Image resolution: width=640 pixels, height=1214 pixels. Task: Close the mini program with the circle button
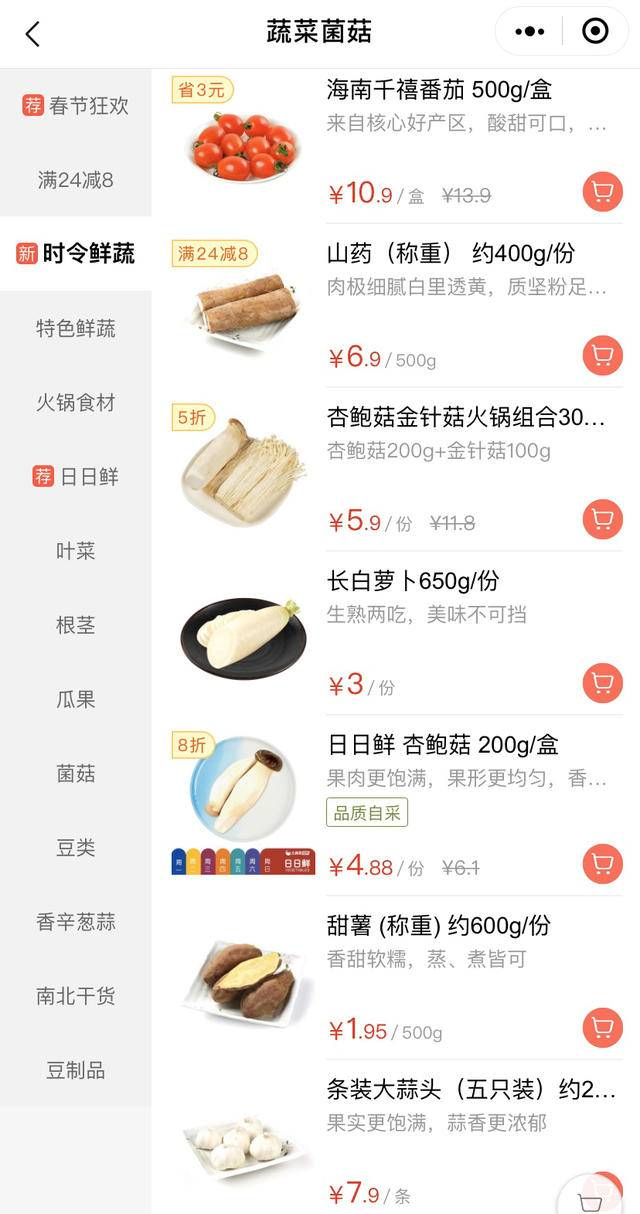pyautogui.click(x=595, y=32)
